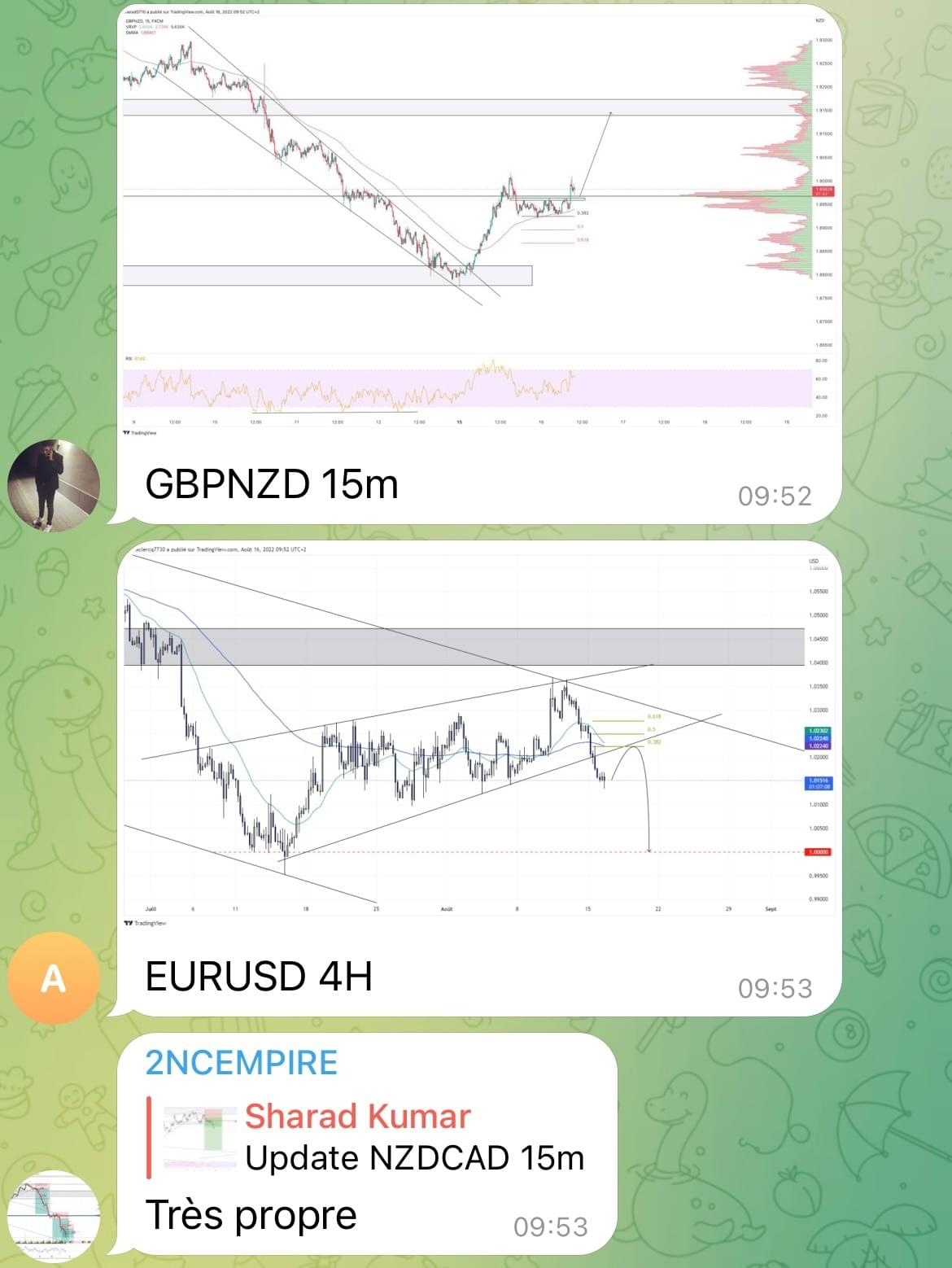The image size is (952, 1268).
Task: Open the EURUSD 4H chart image
Action: (x=478, y=737)
